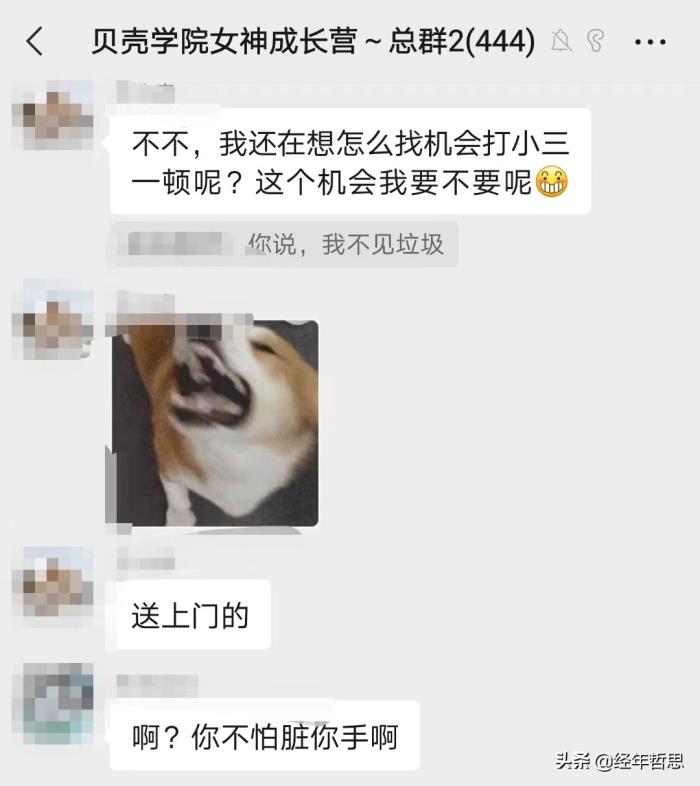Open avatar of the '啊？你不怕脏你手啊' sender
This screenshot has height=786, width=700.
pos(52,703)
